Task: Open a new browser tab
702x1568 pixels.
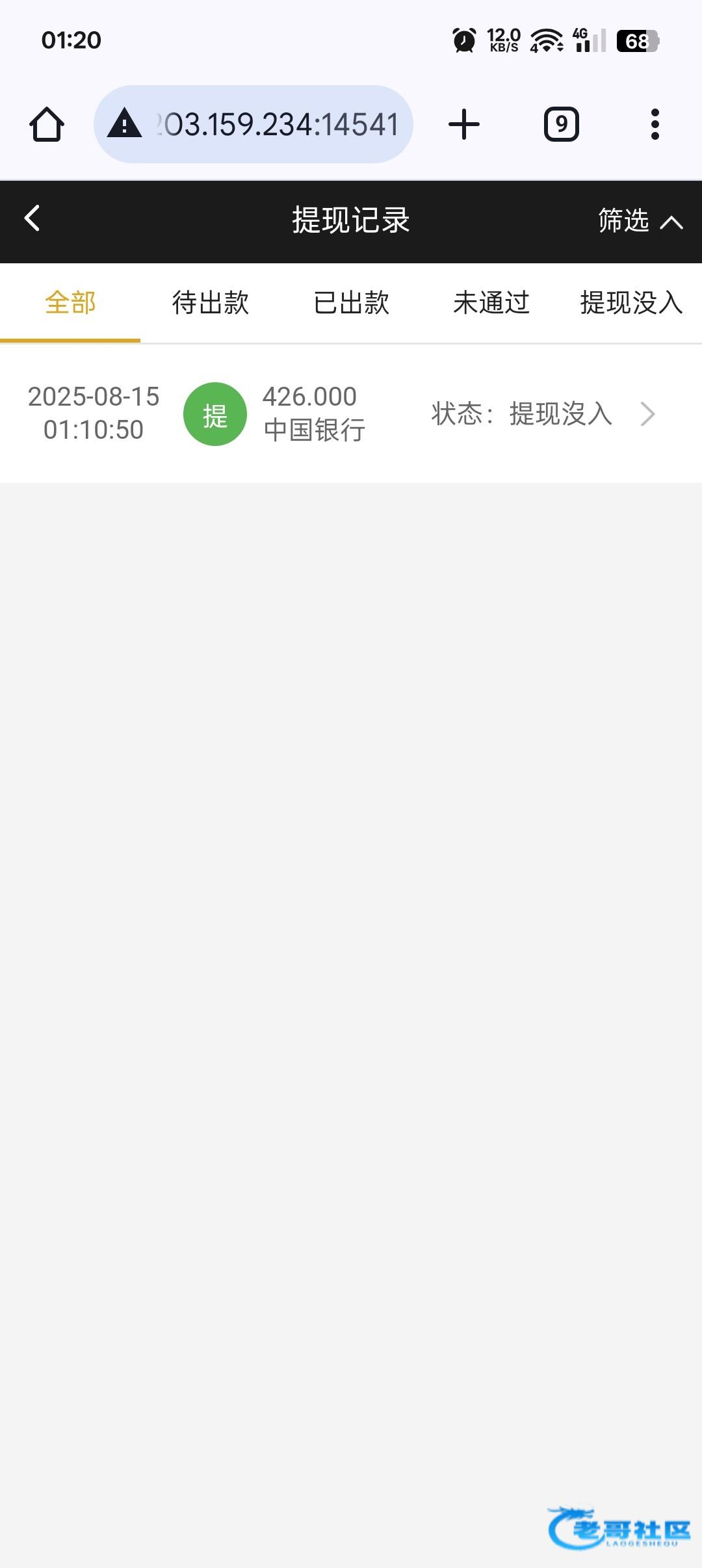Action: click(464, 124)
